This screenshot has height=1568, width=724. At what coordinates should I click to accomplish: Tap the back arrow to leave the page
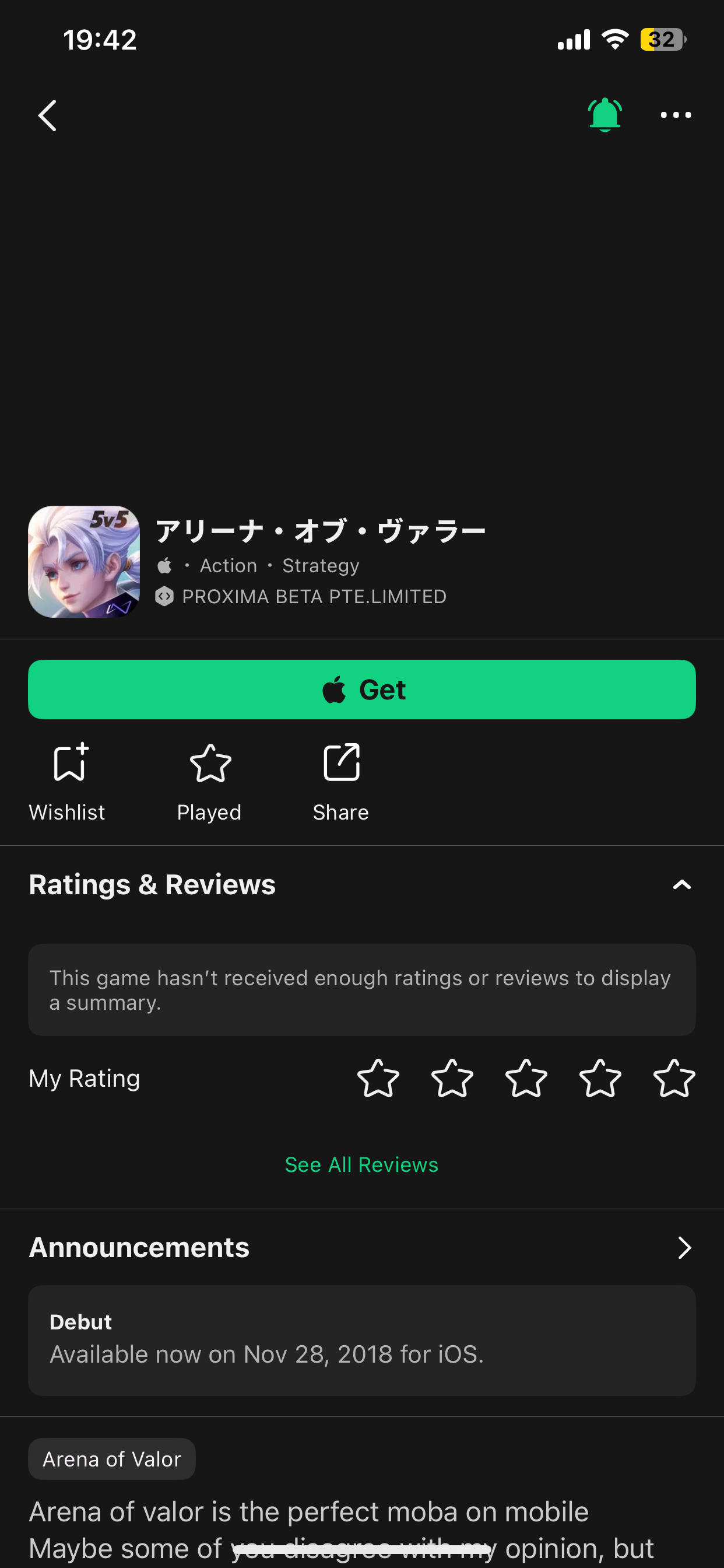[x=47, y=115]
